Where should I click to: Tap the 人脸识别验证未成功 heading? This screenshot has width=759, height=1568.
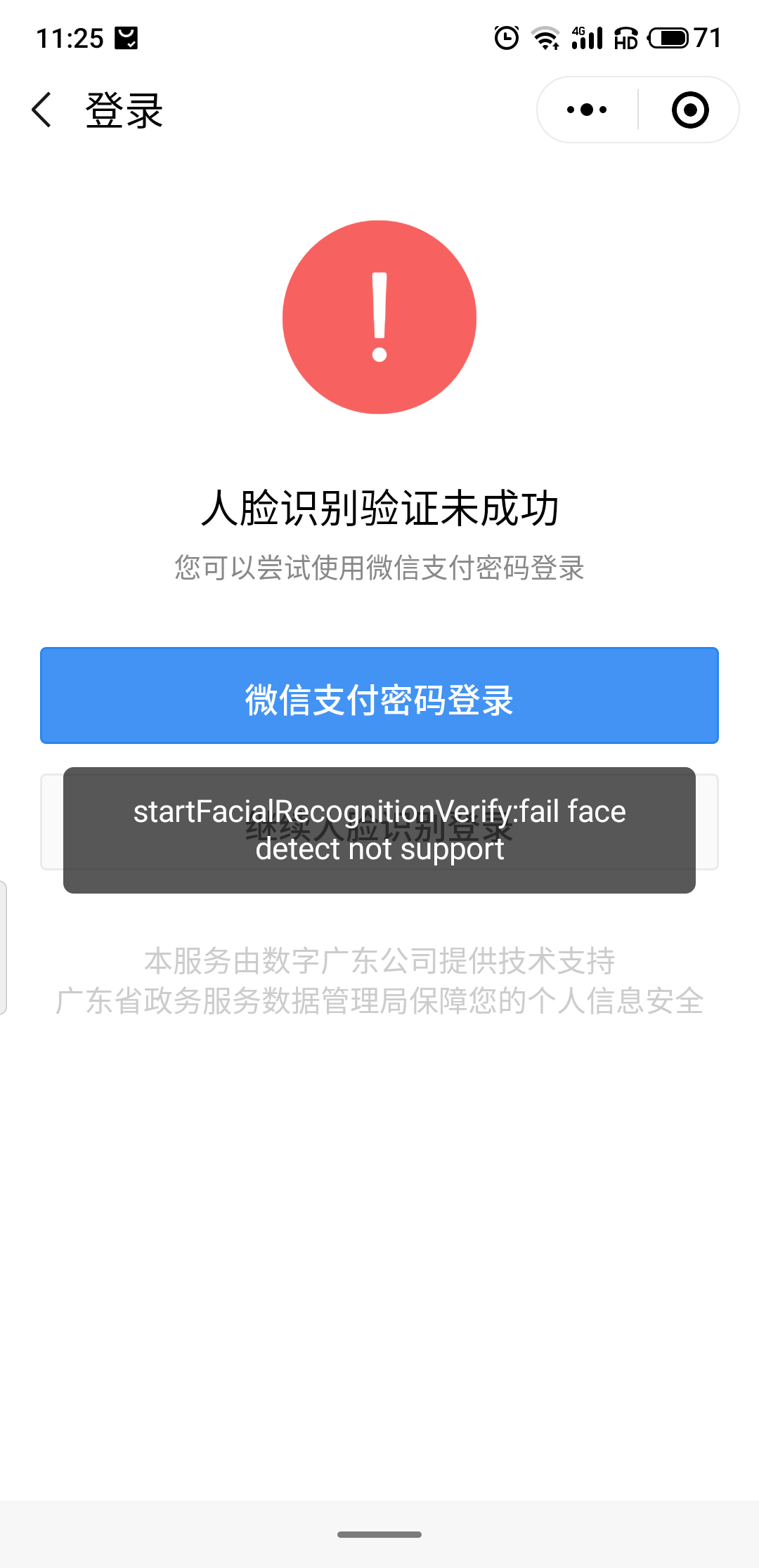point(379,511)
